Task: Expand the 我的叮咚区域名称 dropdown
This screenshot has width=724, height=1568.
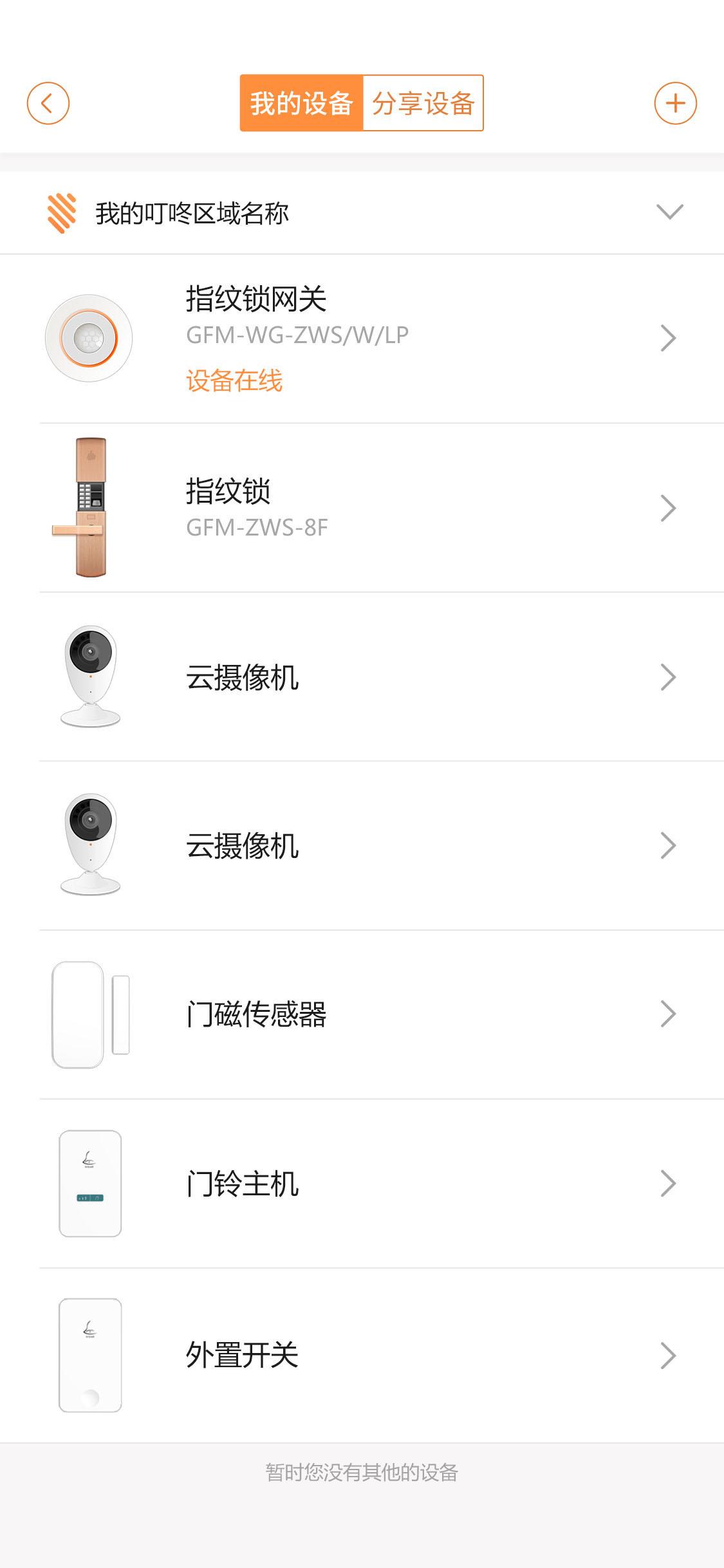Action: (x=669, y=212)
